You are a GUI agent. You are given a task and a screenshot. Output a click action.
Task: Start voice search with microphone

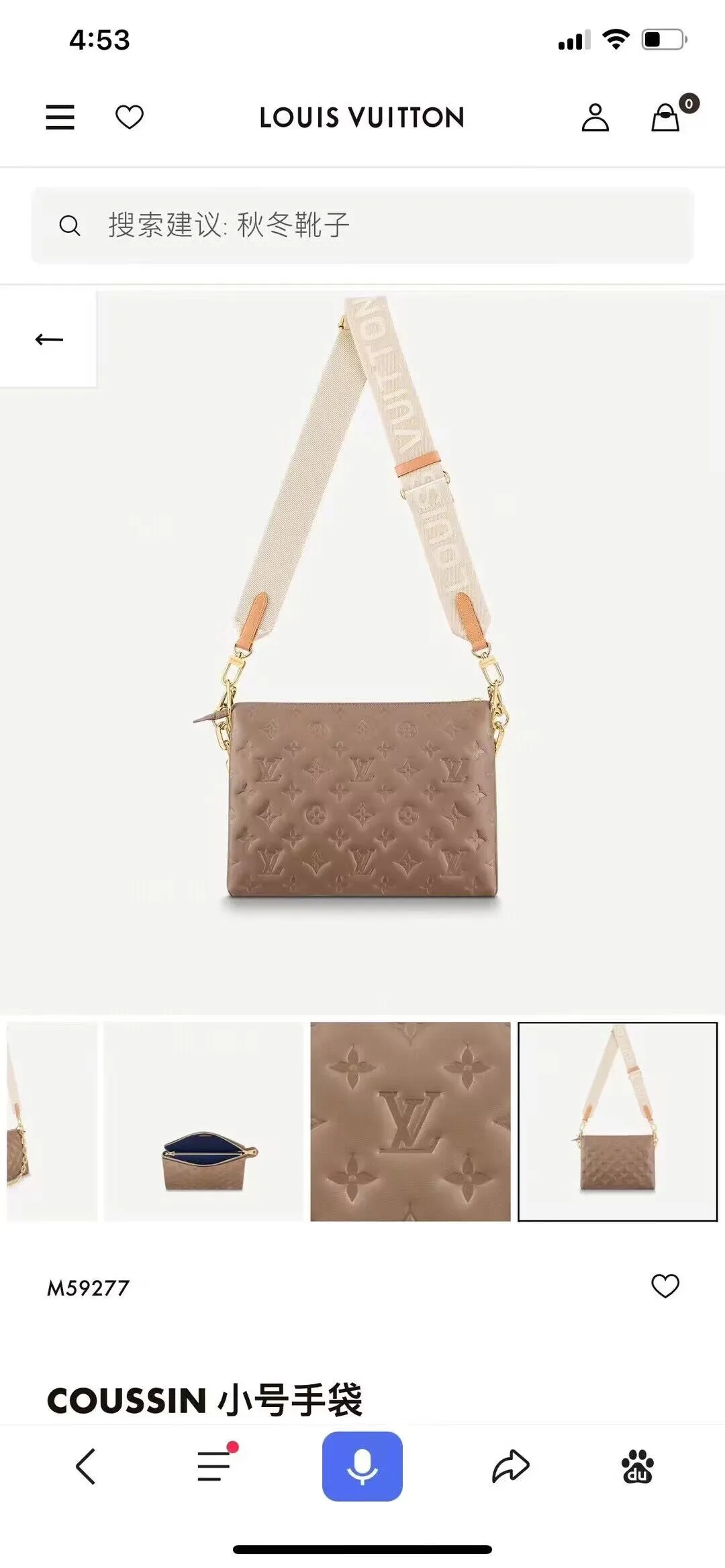[x=362, y=1466]
